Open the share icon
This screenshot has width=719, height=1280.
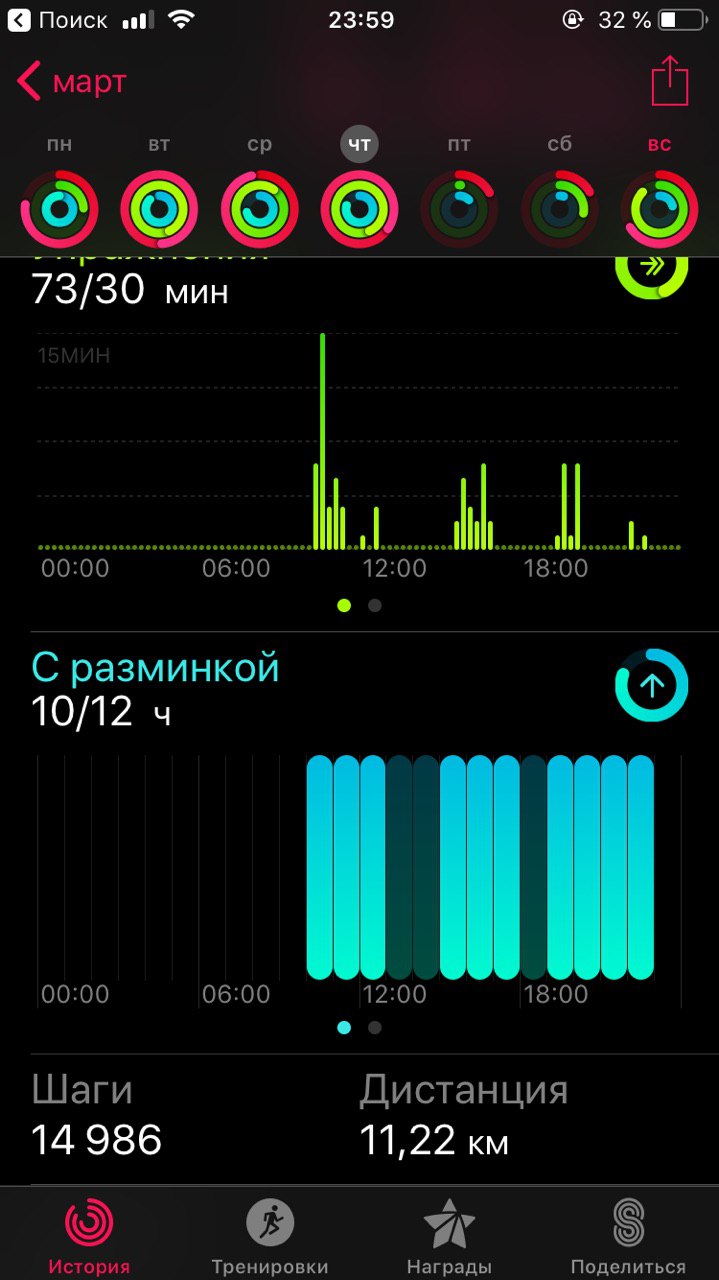670,80
